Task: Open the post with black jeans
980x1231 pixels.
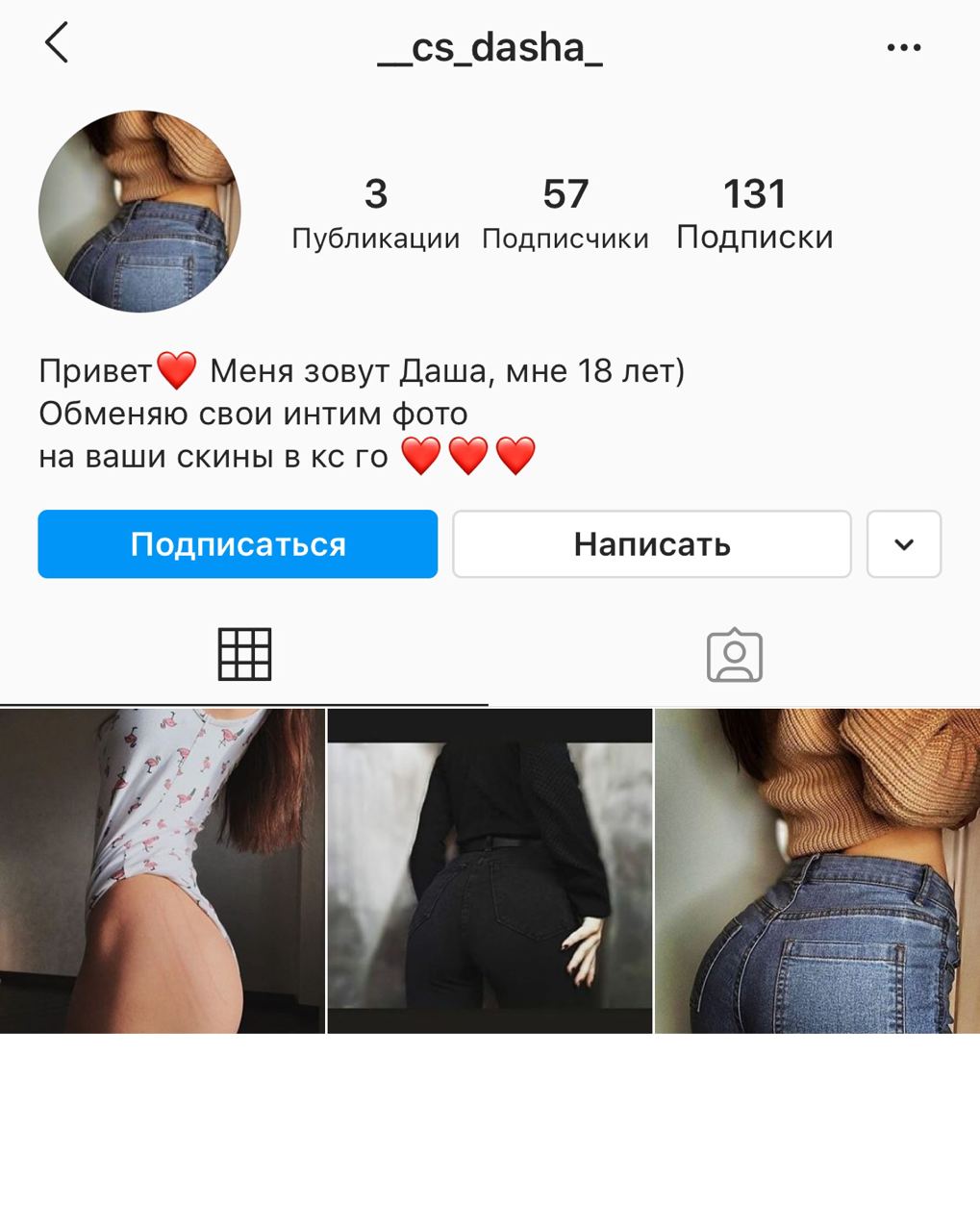Action: 490,871
